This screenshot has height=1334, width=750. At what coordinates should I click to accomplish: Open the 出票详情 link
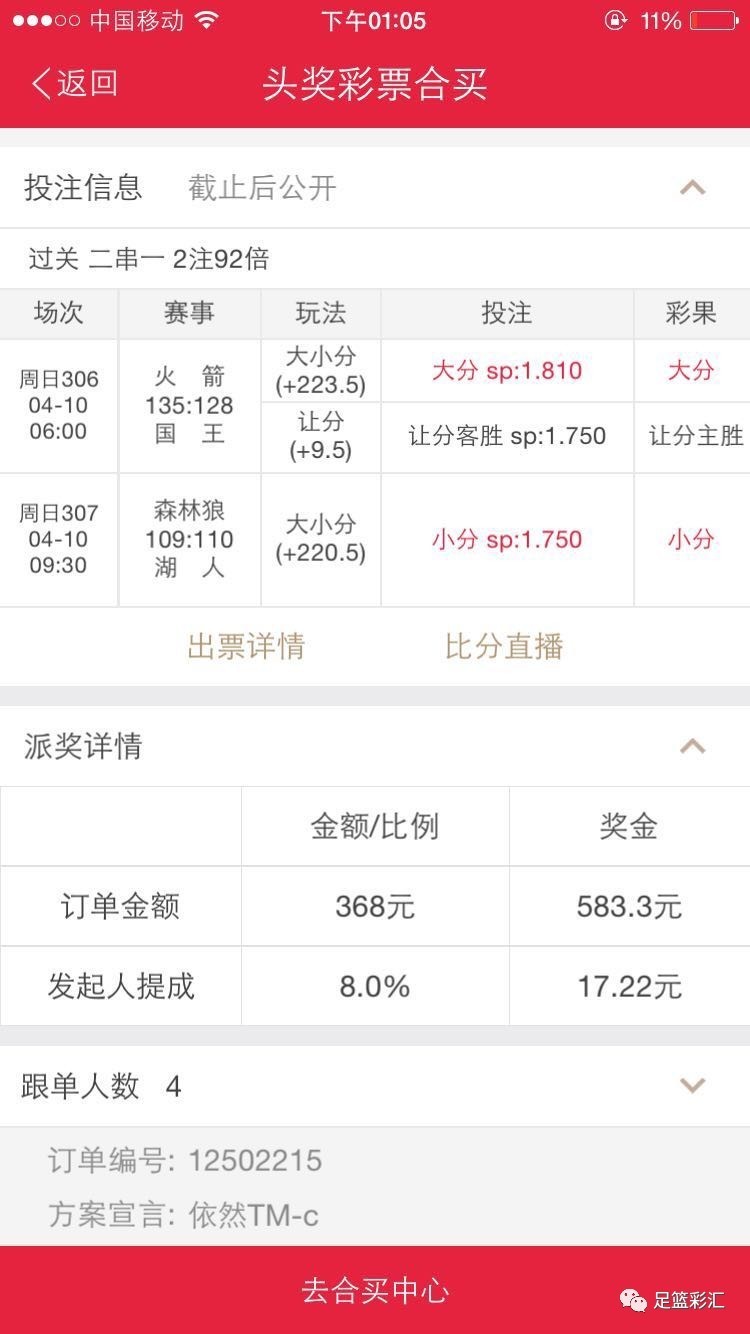(246, 646)
